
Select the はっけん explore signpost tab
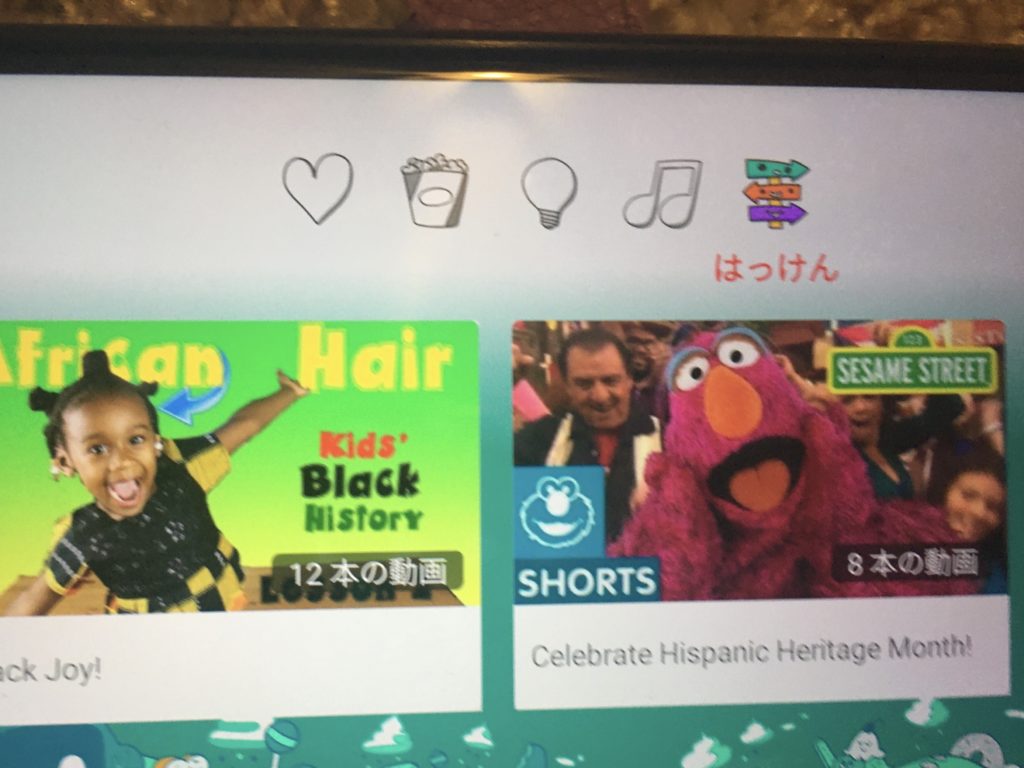click(x=777, y=193)
